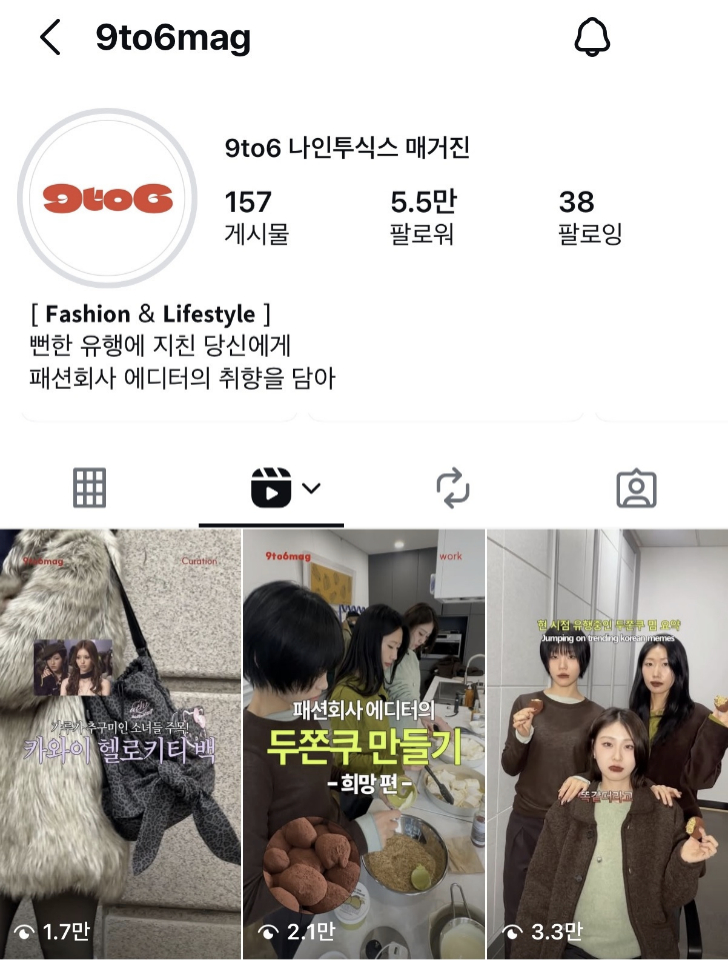Go back using the top-left arrow
The height and width of the screenshot is (960, 728).
tap(50, 39)
